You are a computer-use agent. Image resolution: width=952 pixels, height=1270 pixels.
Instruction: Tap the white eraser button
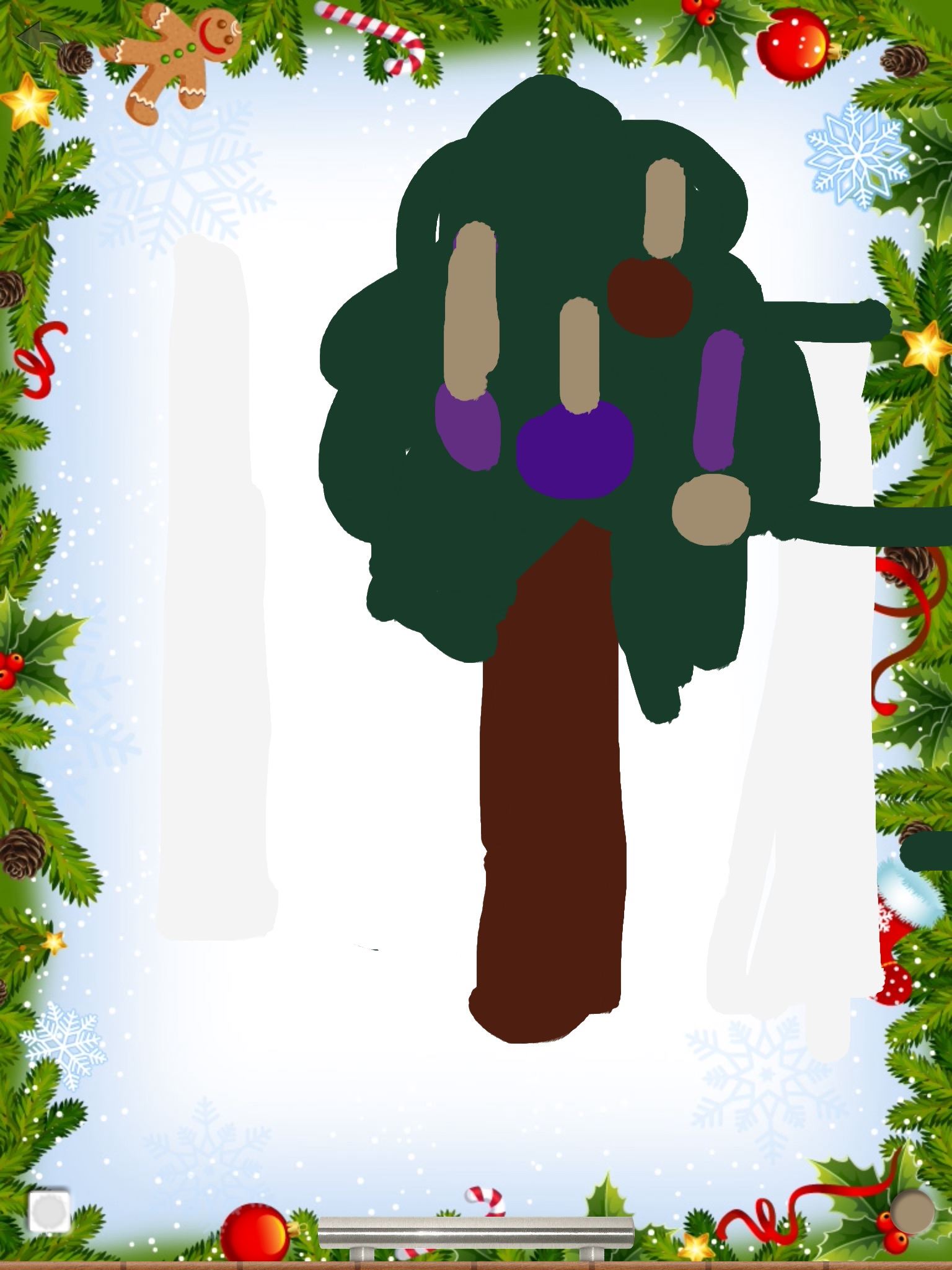click(x=49, y=1210)
